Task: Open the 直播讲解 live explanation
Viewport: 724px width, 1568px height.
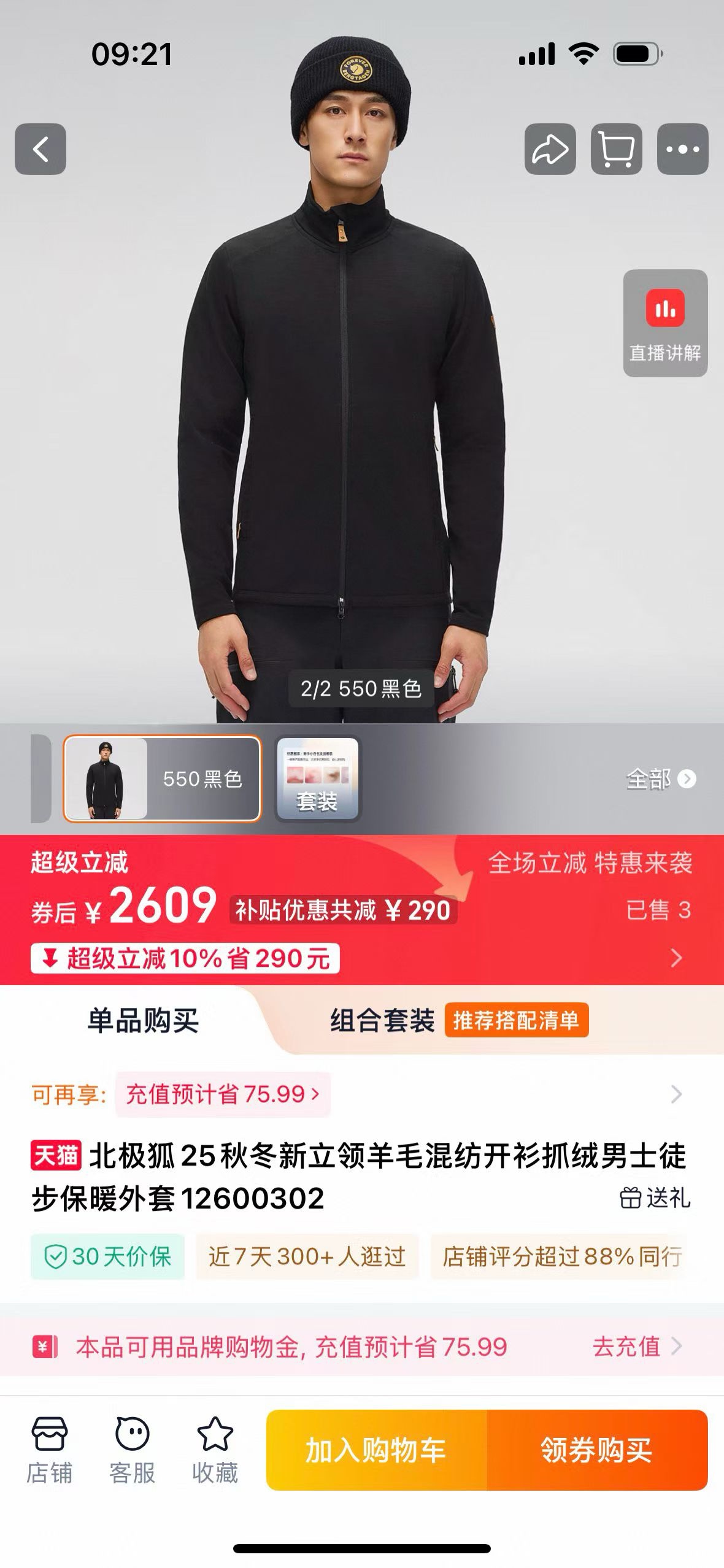Action: click(x=665, y=323)
